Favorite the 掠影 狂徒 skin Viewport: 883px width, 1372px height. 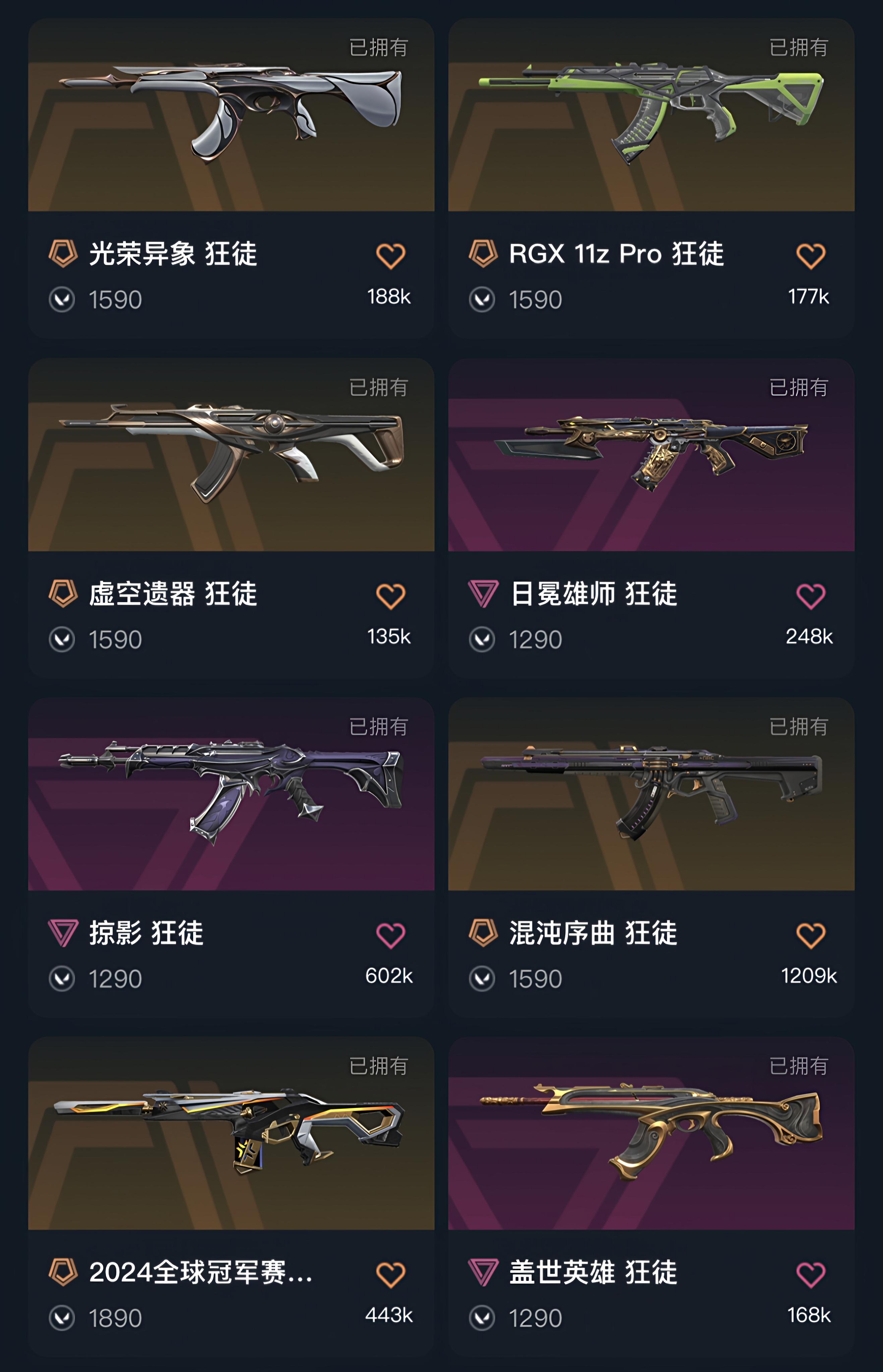click(x=390, y=936)
